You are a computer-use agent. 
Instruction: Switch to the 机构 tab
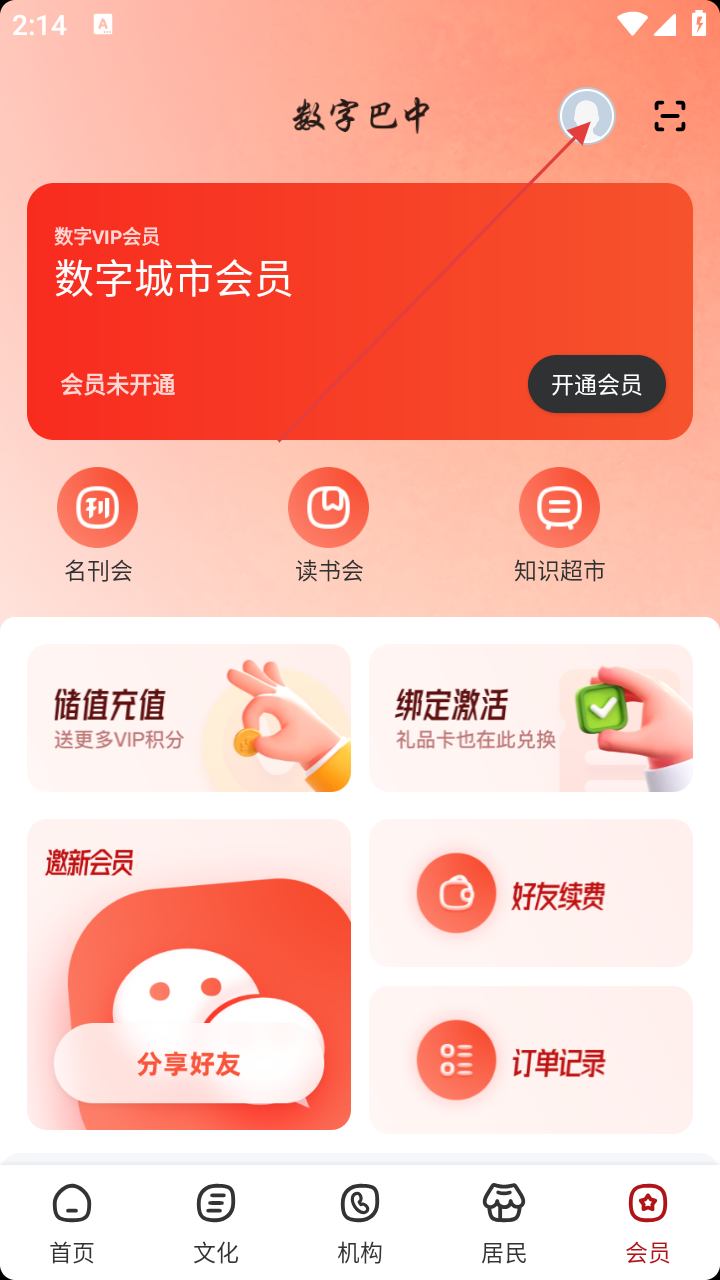(360, 1222)
